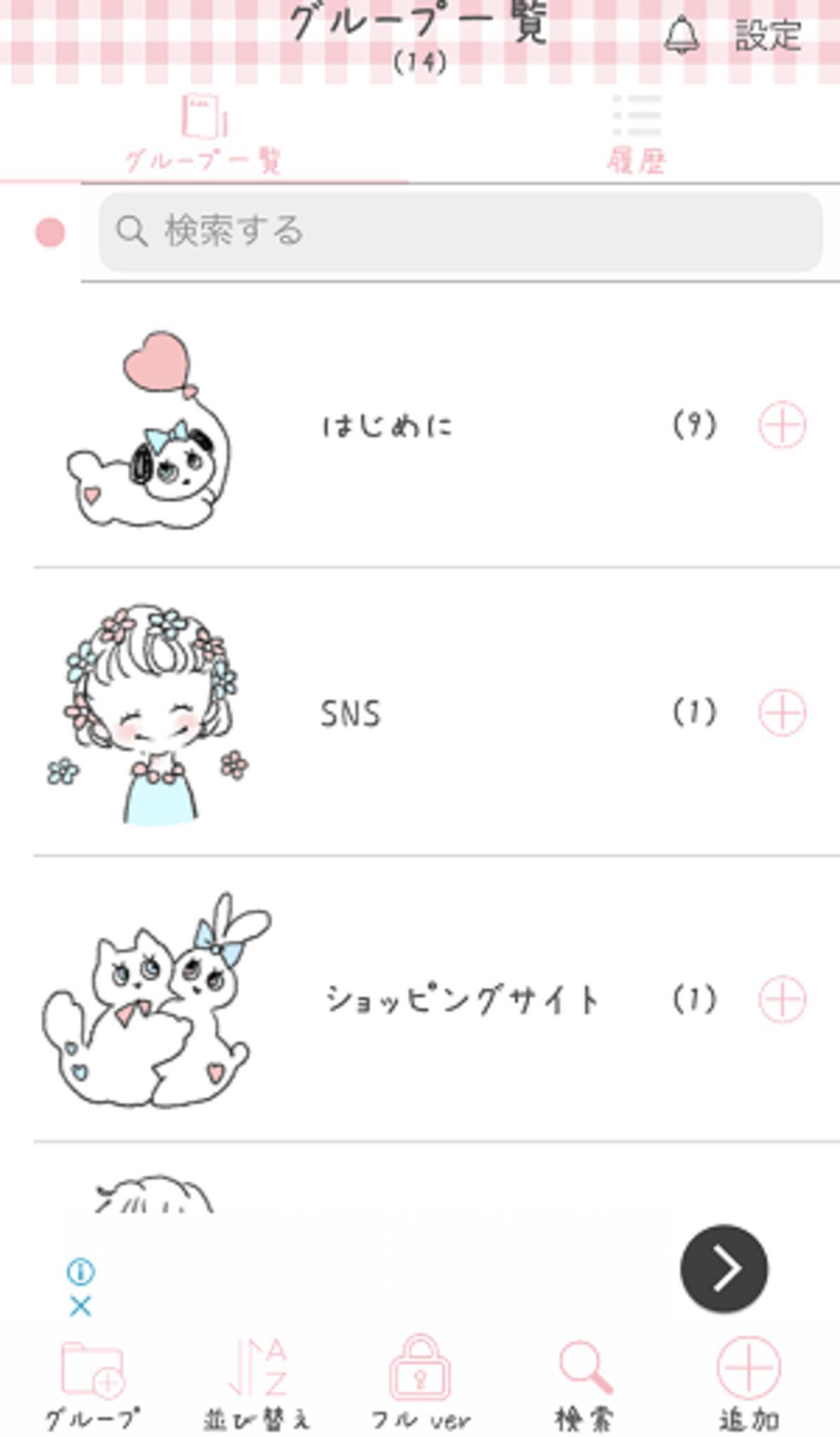The height and width of the screenshot is (1437, 840).
Task: Open the ad info icon
Action: 80,1271
